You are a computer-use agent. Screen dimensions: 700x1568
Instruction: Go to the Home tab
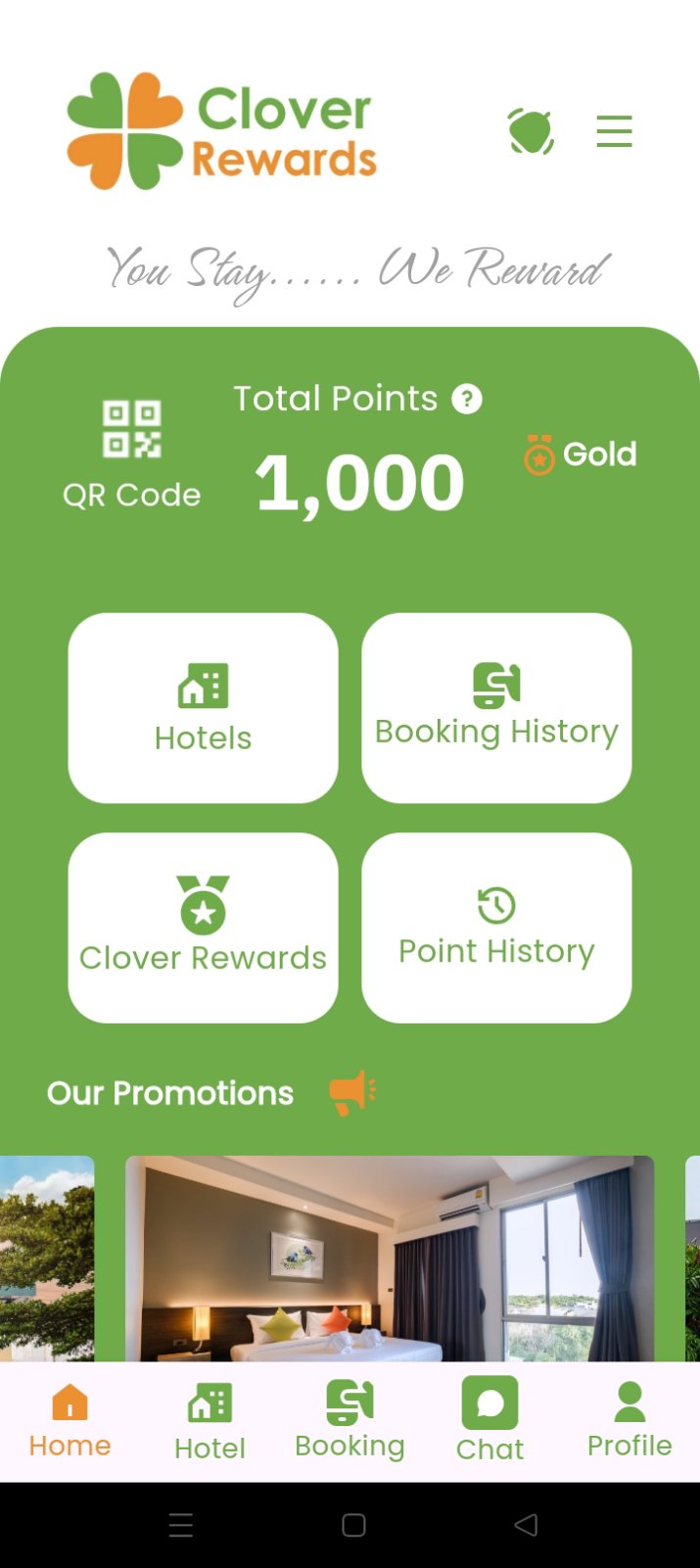click(x=70, y=1421)
